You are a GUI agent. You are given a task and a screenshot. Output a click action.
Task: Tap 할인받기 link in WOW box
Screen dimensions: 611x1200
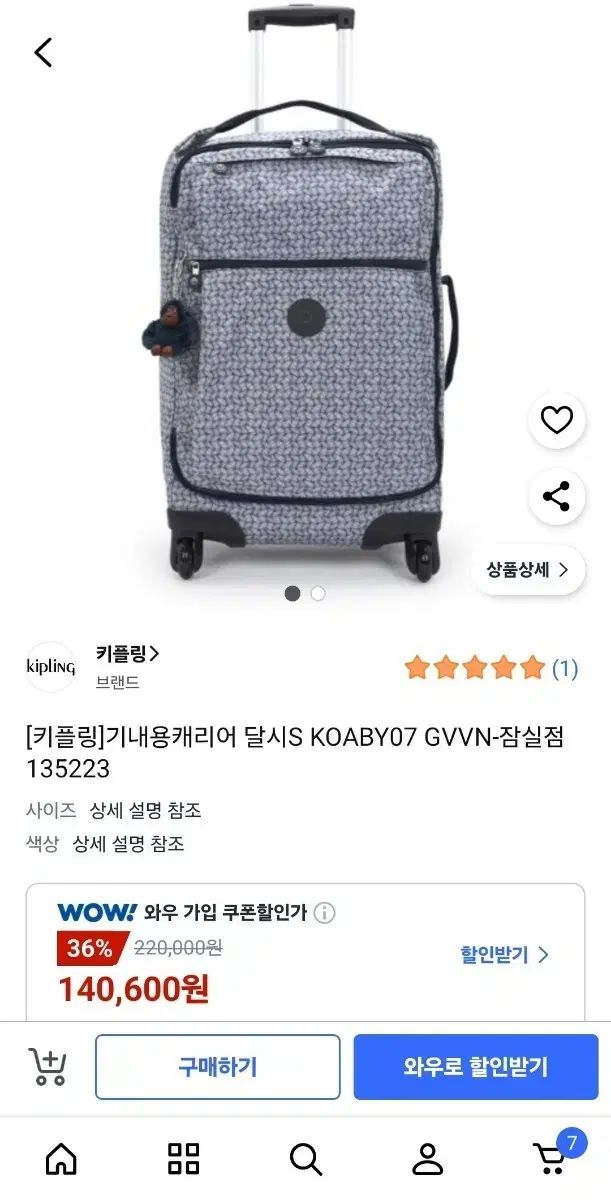click(x=504, y=954)
